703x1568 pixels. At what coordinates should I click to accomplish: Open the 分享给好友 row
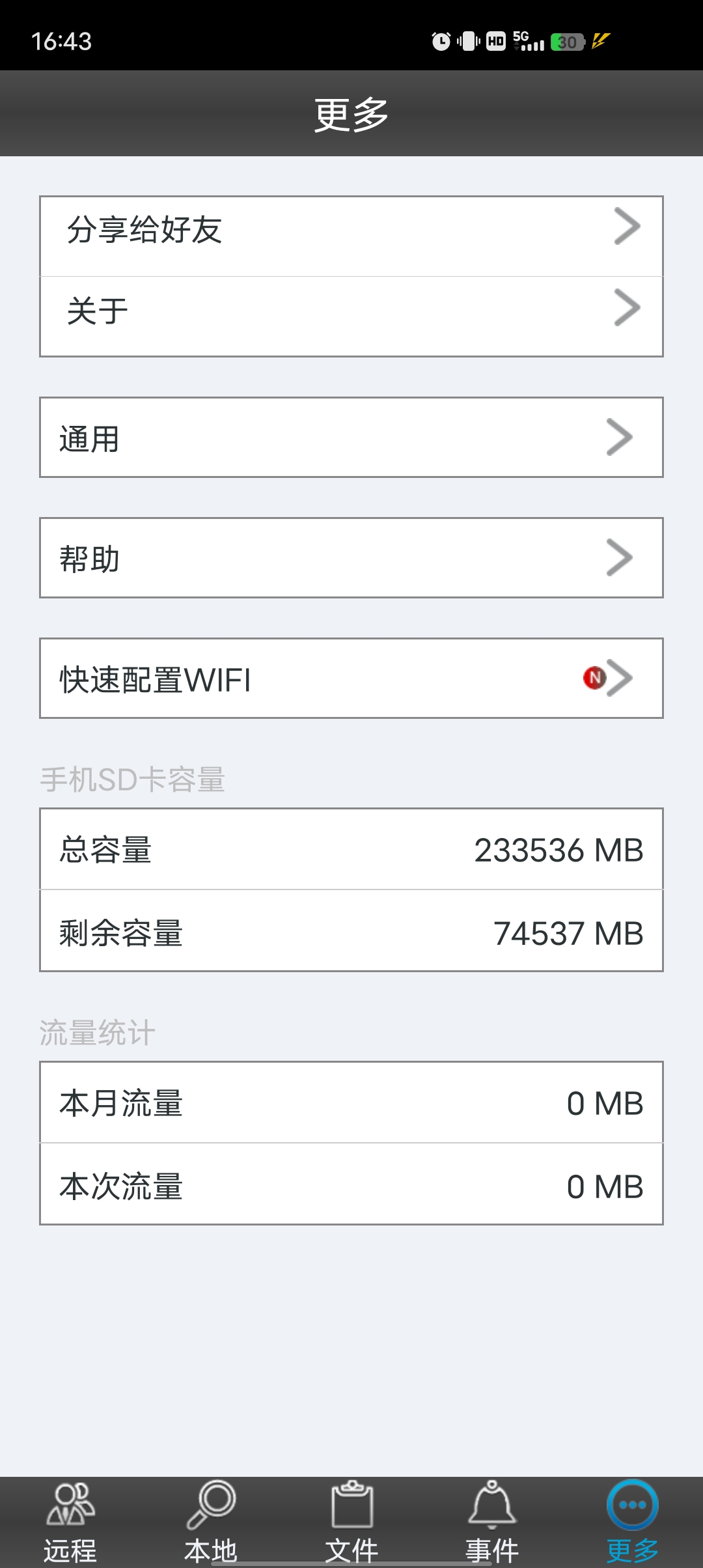click(x=351, y=236)
